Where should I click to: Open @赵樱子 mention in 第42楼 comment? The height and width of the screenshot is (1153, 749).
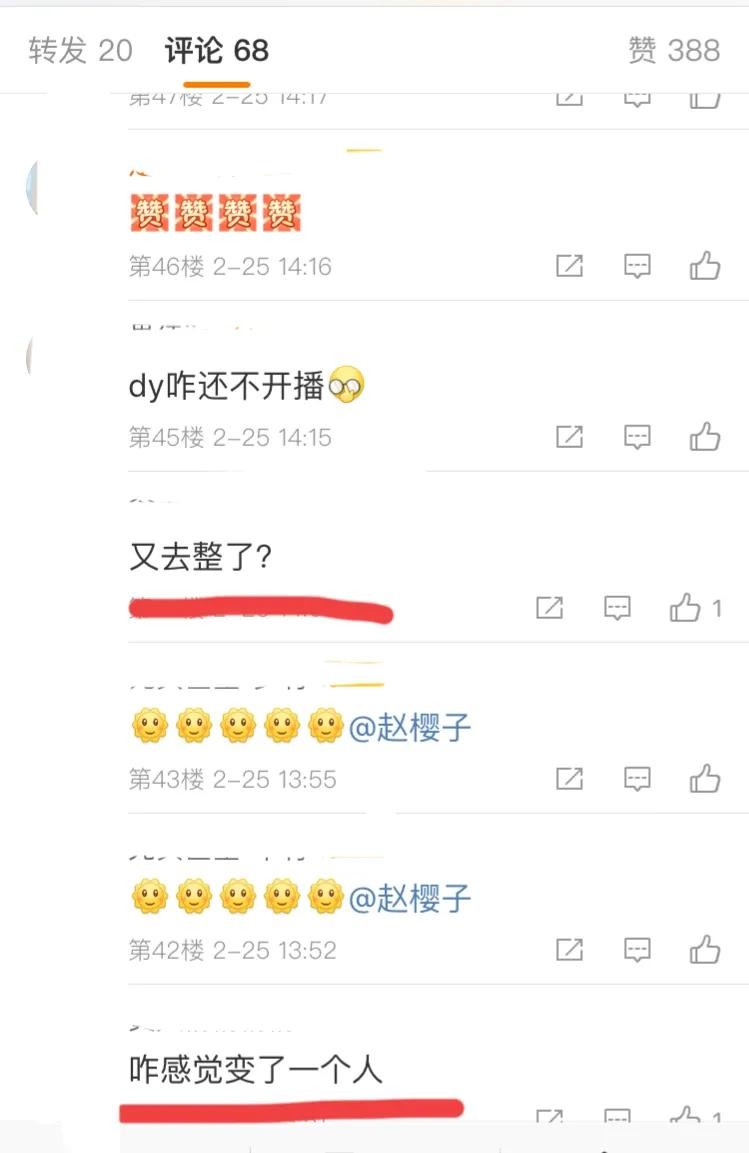pyautogui.click(x=409, y=898)
